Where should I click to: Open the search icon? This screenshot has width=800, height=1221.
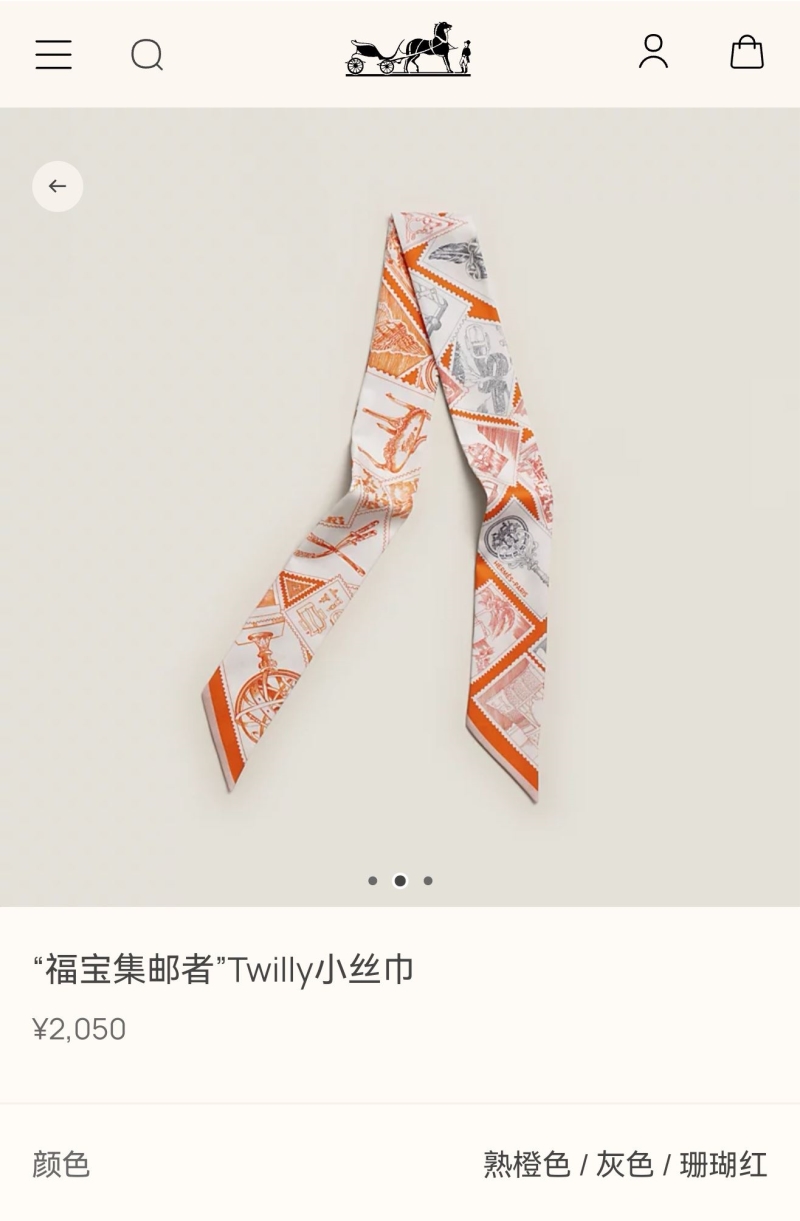147,54
